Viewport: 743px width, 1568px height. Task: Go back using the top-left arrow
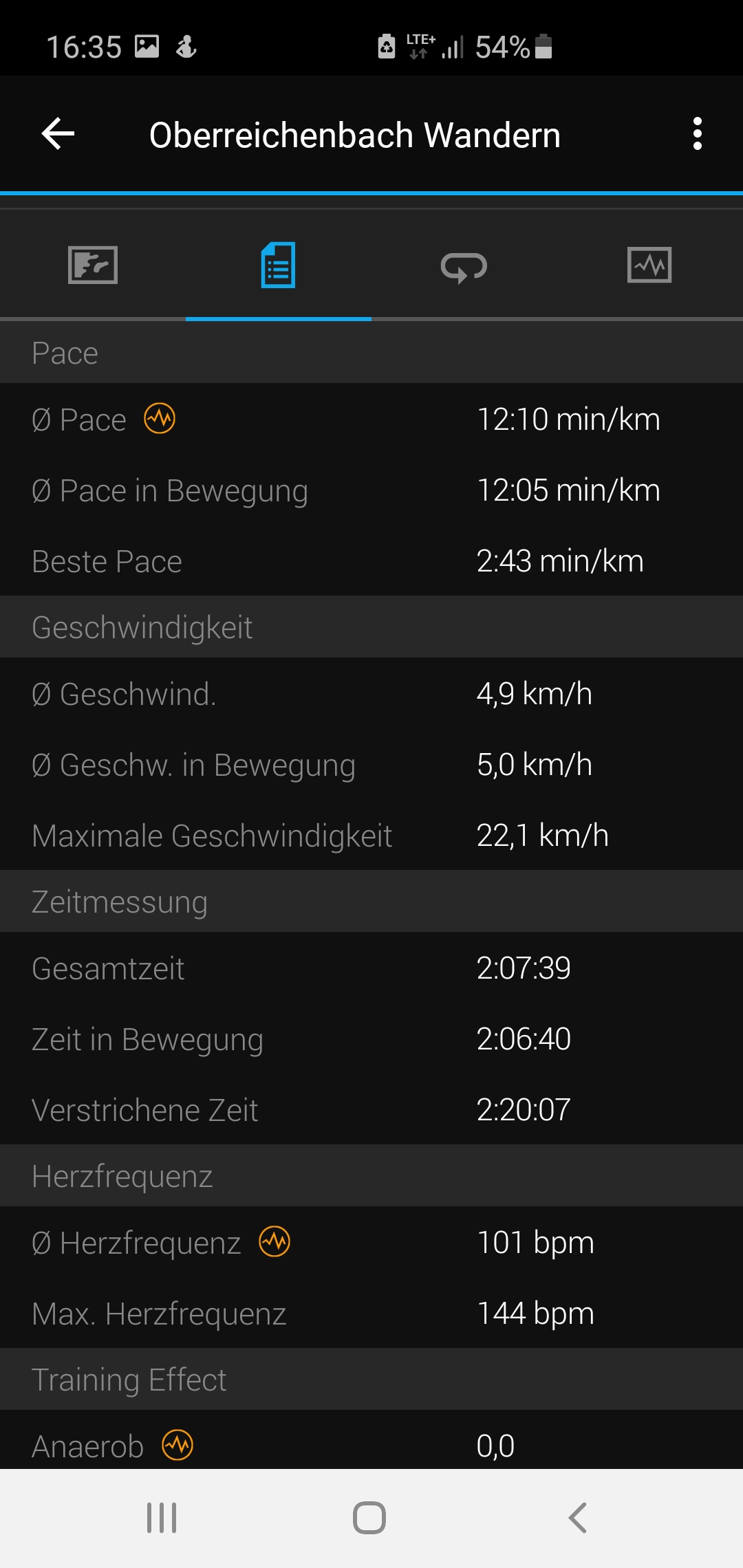58,133
